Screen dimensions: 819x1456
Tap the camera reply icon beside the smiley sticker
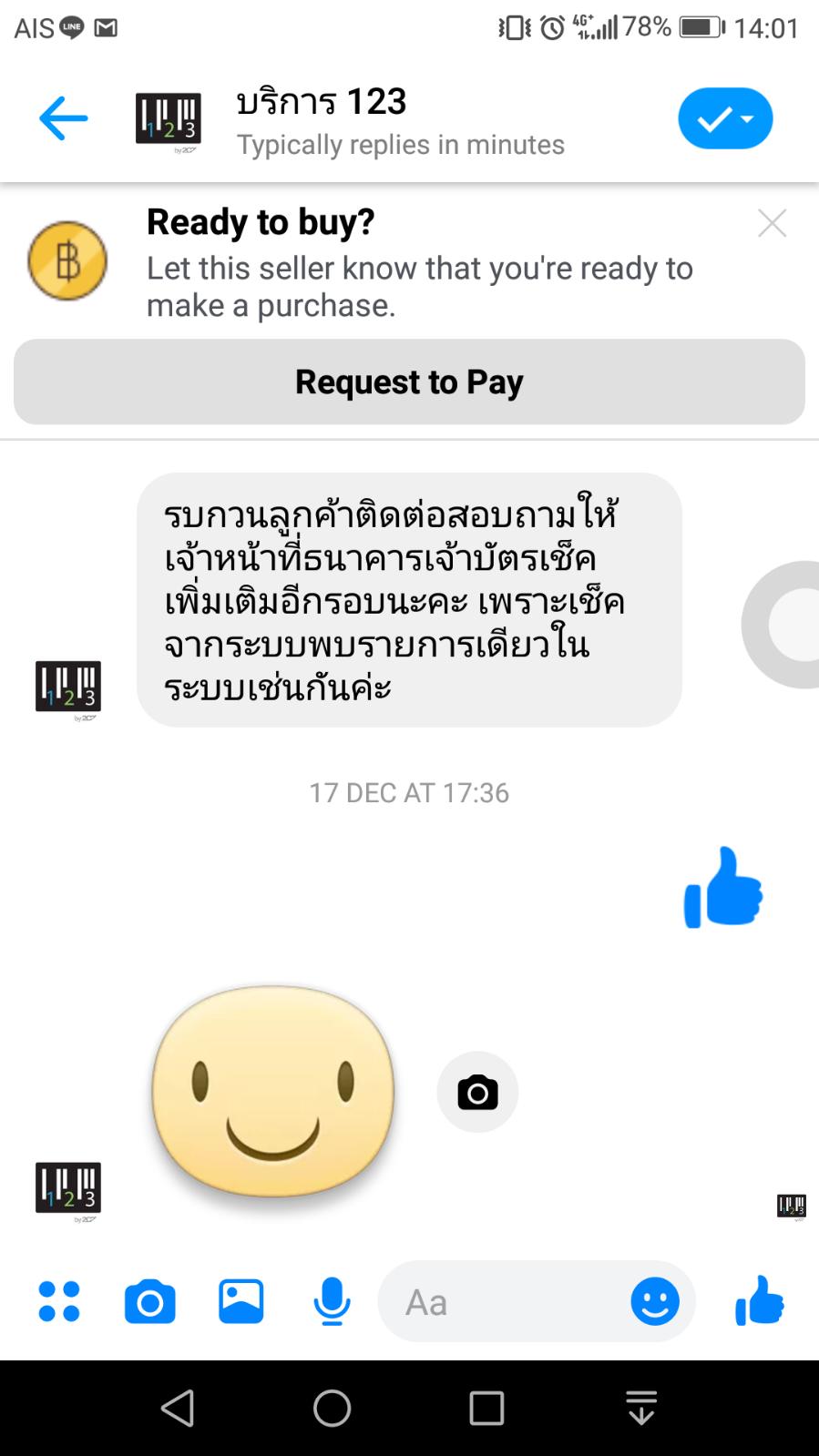coord(477,1092)
